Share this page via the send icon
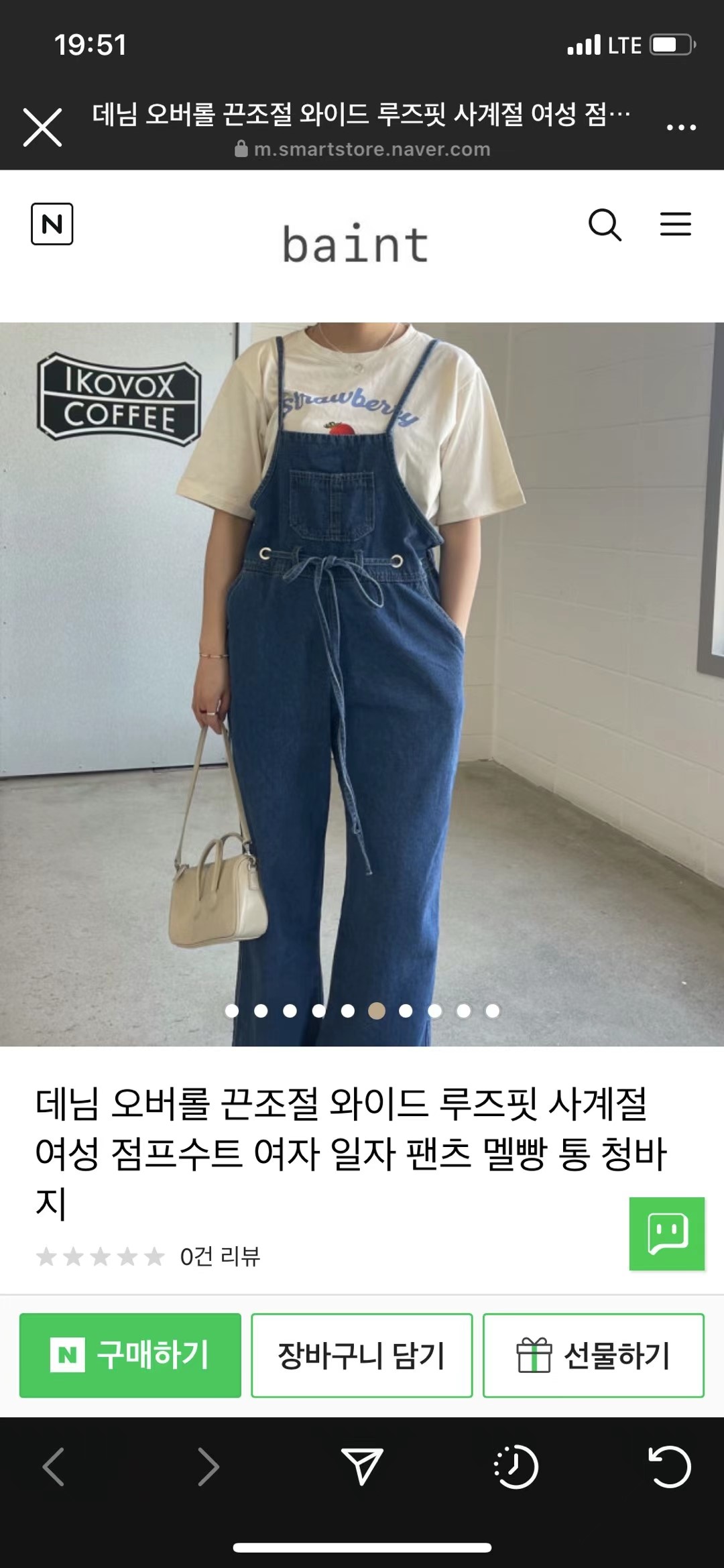724x1568 pixels. (362, 1466)
